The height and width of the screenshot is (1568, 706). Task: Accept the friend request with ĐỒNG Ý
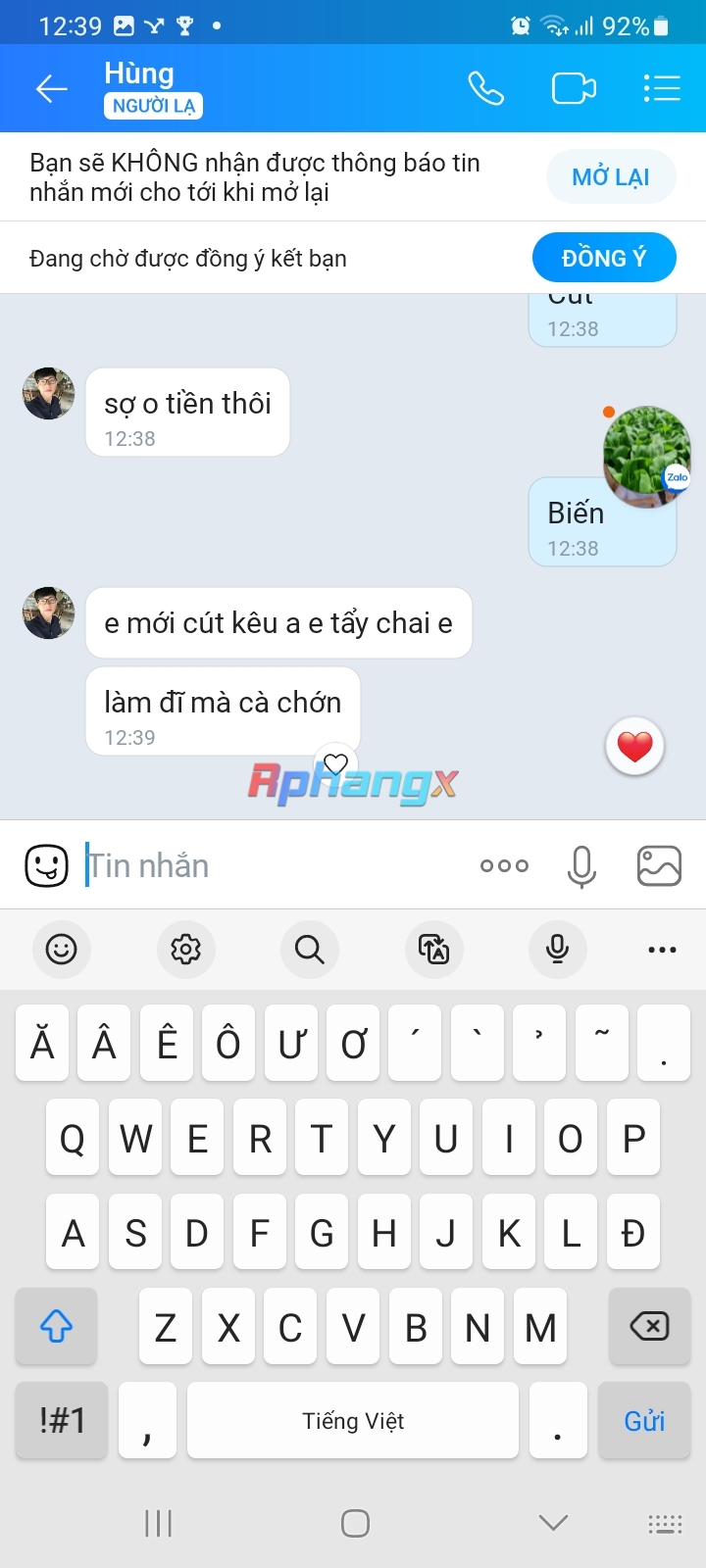[604, 258]
